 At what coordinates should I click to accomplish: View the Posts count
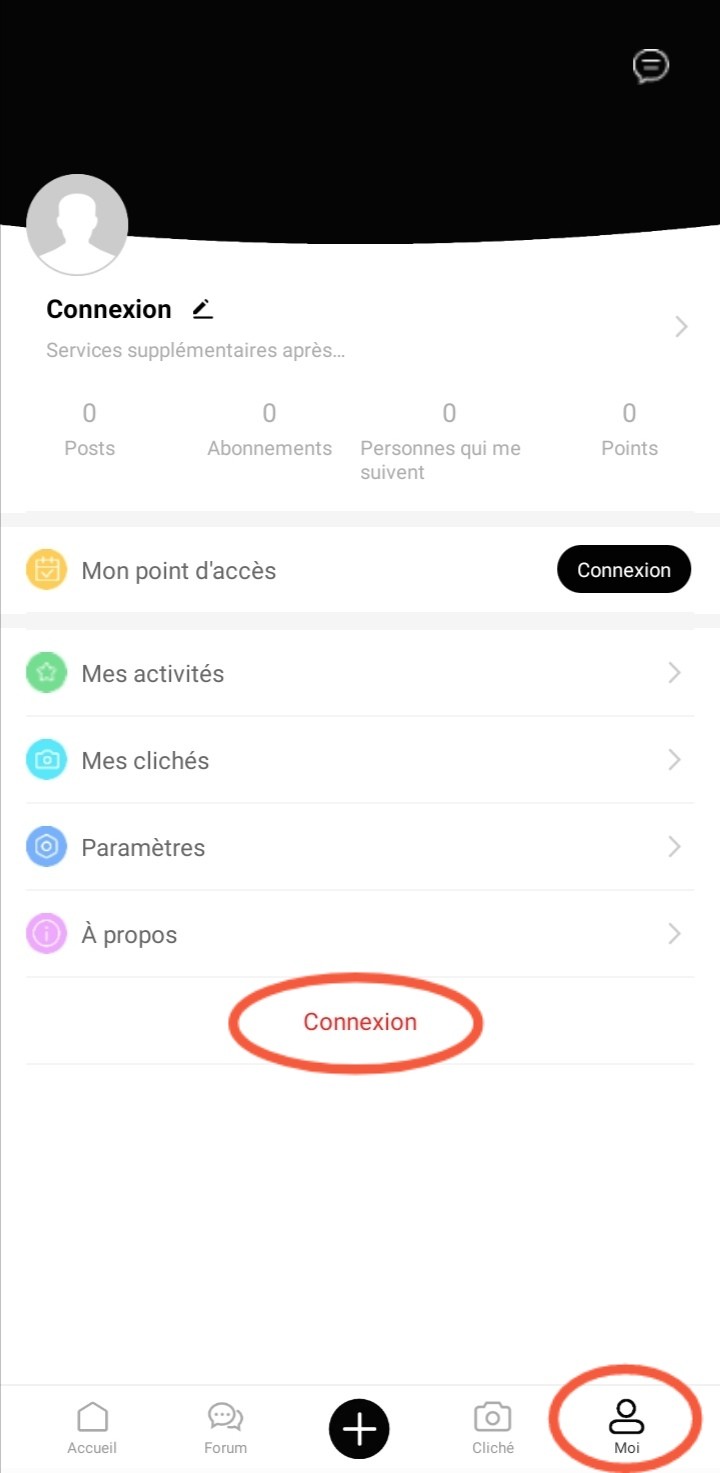point(90,428)
